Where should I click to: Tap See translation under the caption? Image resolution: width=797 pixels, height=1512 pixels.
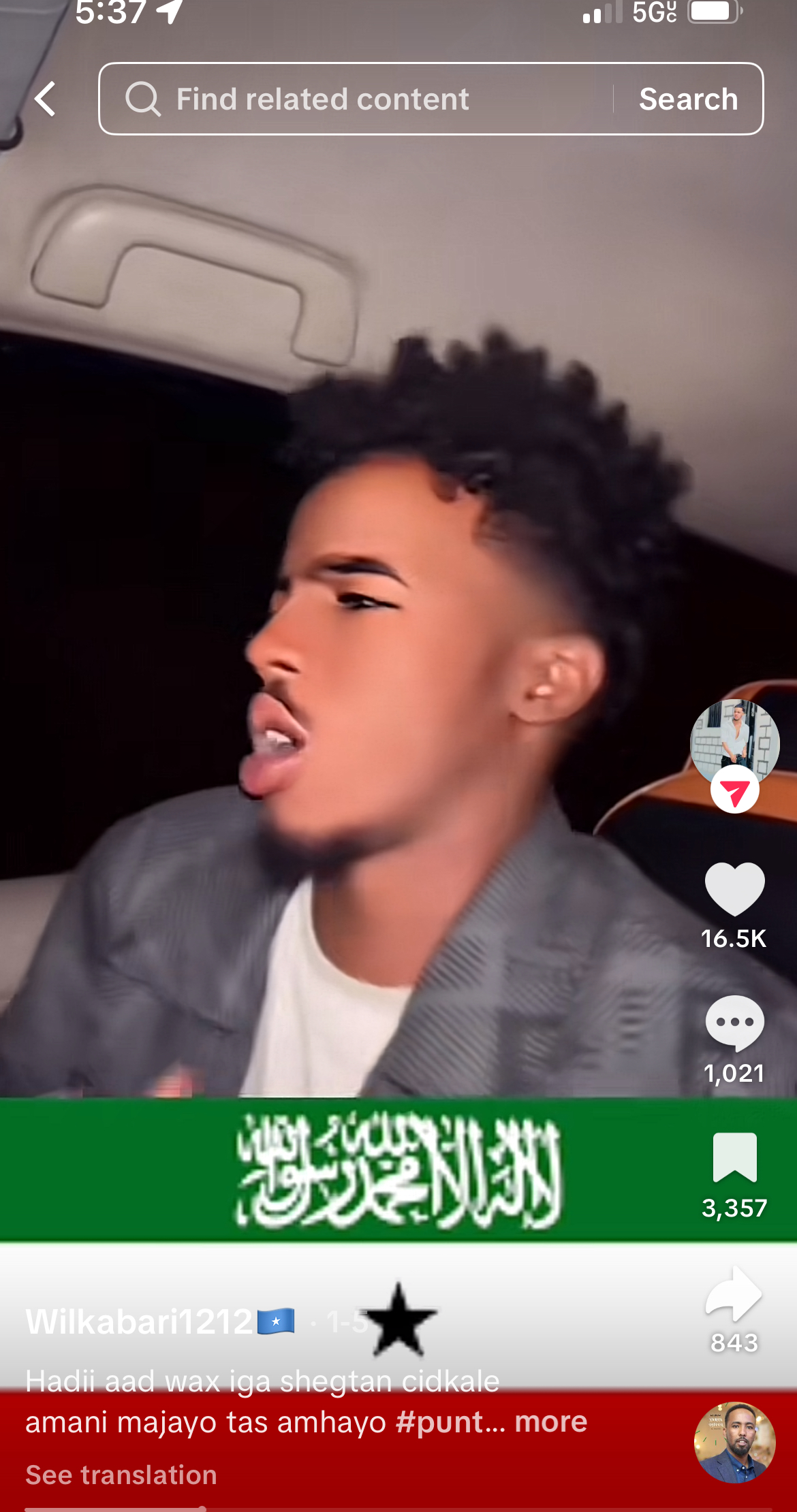pyautogui.click(x=121, y=1475)
